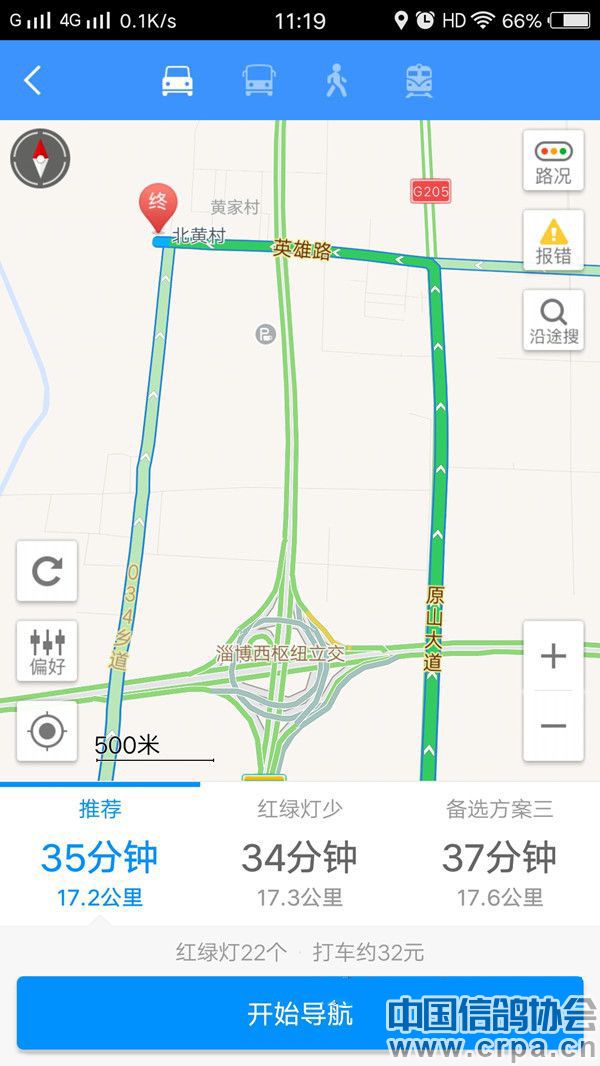Switch to bus transit mode
This screenshot has height=1066, width=600.
click(x=258, y=81)
